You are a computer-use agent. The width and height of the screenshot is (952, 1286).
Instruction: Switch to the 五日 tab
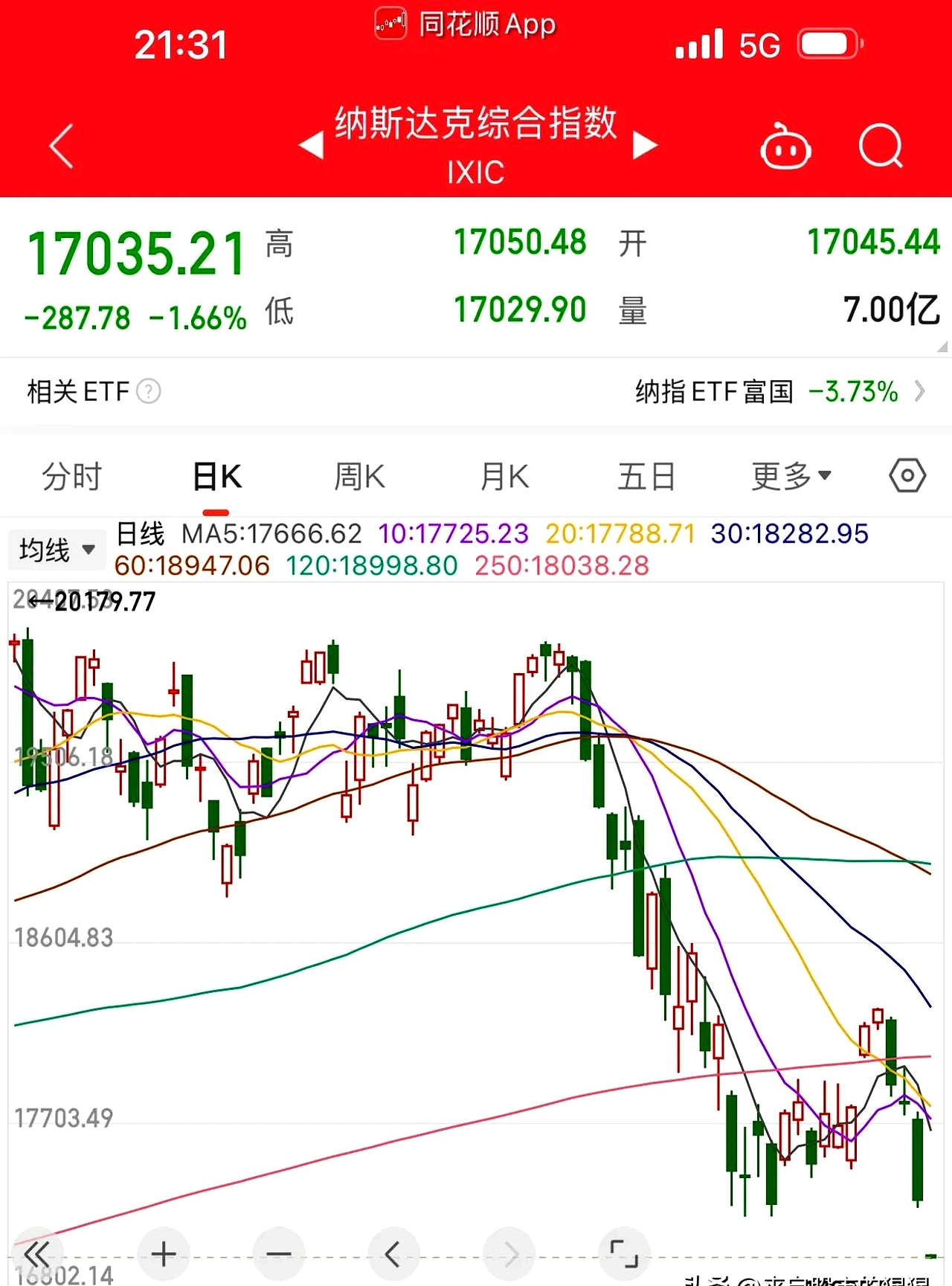648,475
